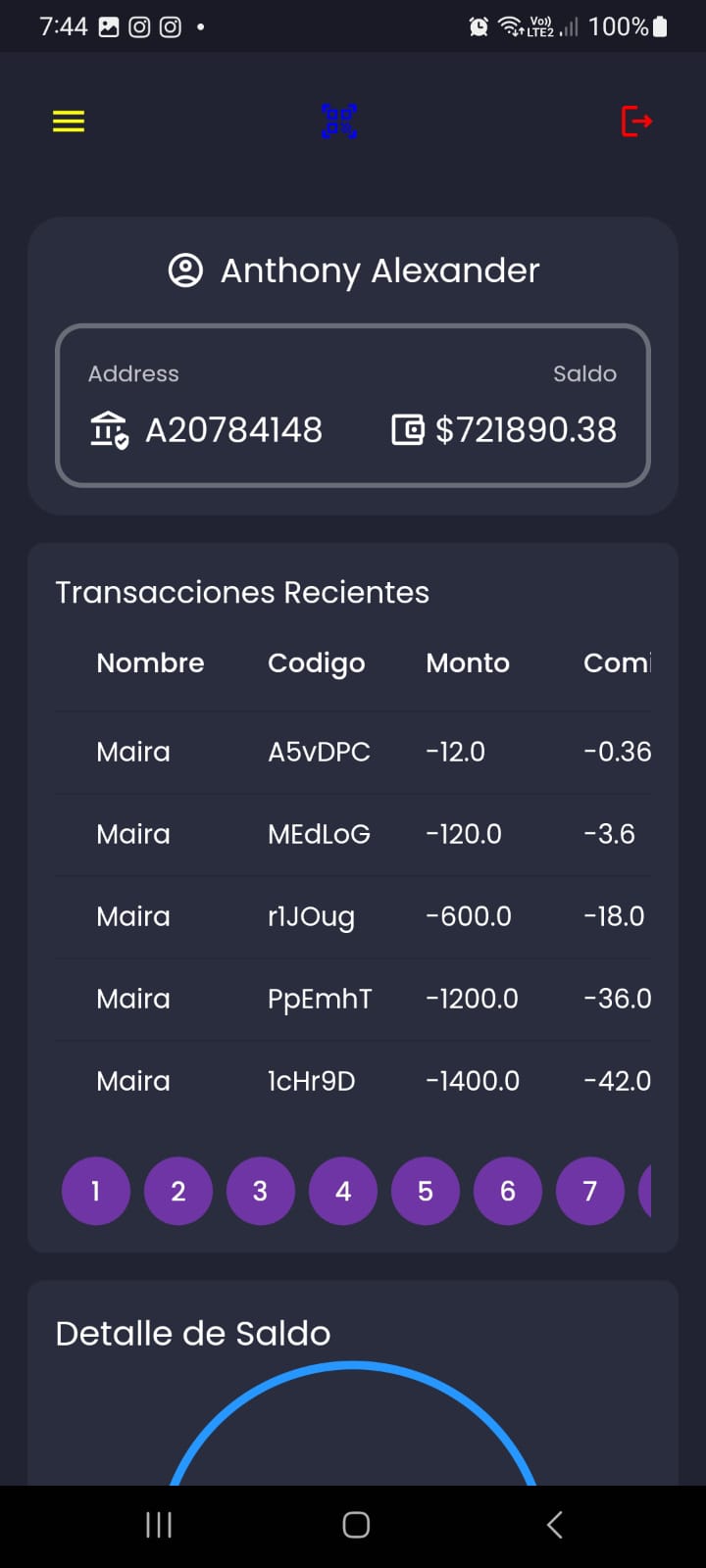Jump to transactions page 3

(x=261, y=1191)
